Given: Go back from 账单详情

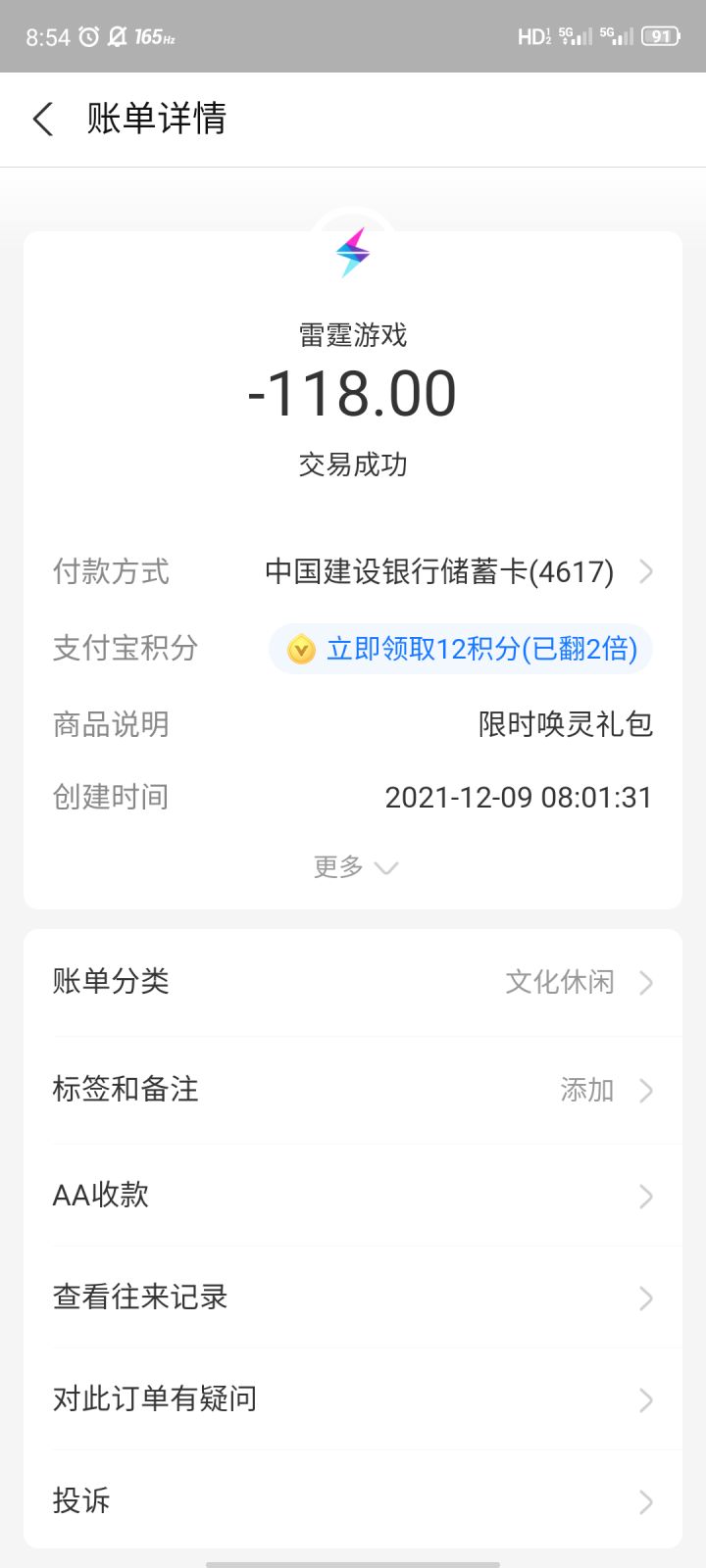Looking at the screenshot, I should click(43, 120).
